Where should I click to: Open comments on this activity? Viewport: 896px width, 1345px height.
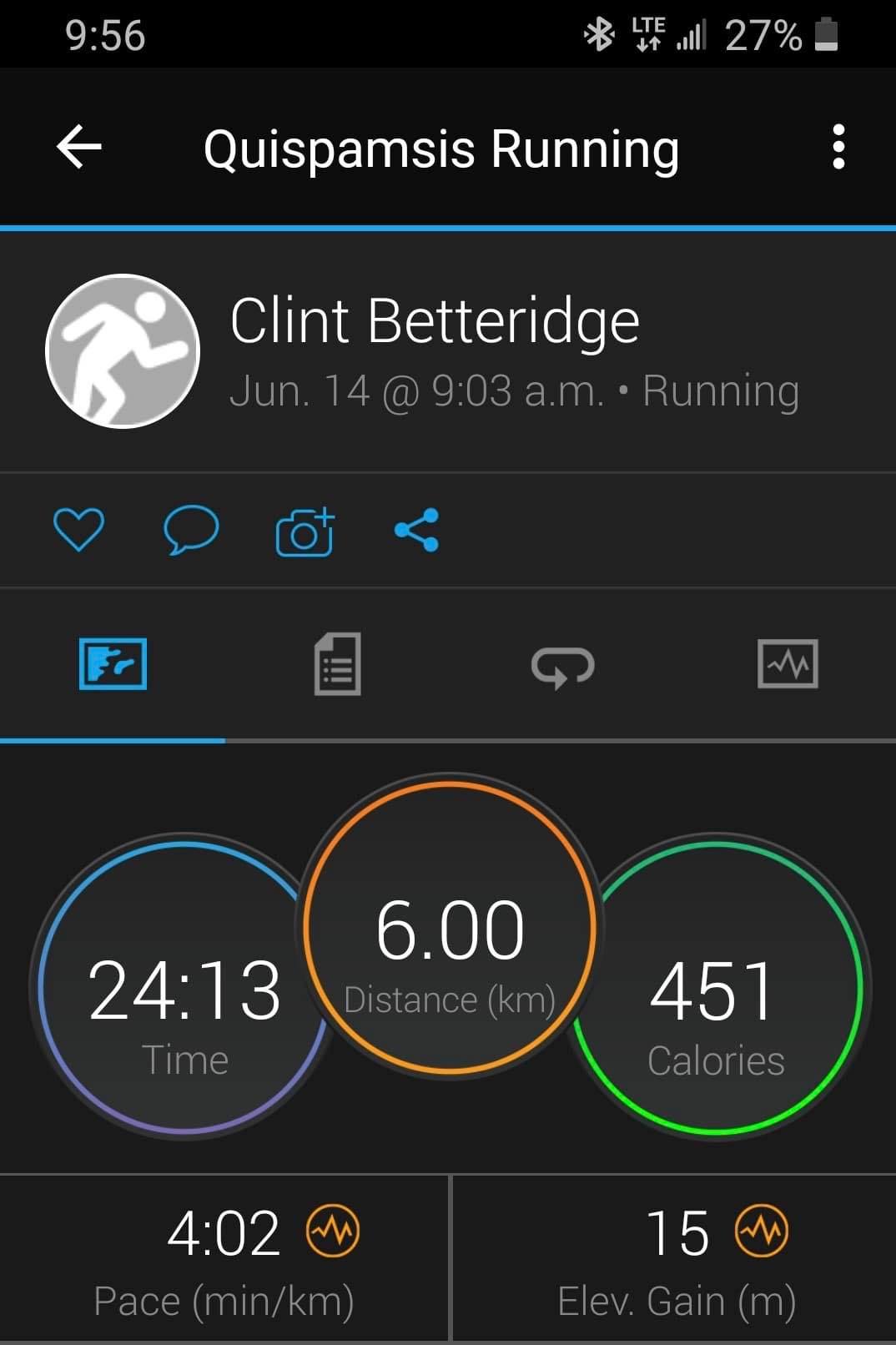(191, 530)
